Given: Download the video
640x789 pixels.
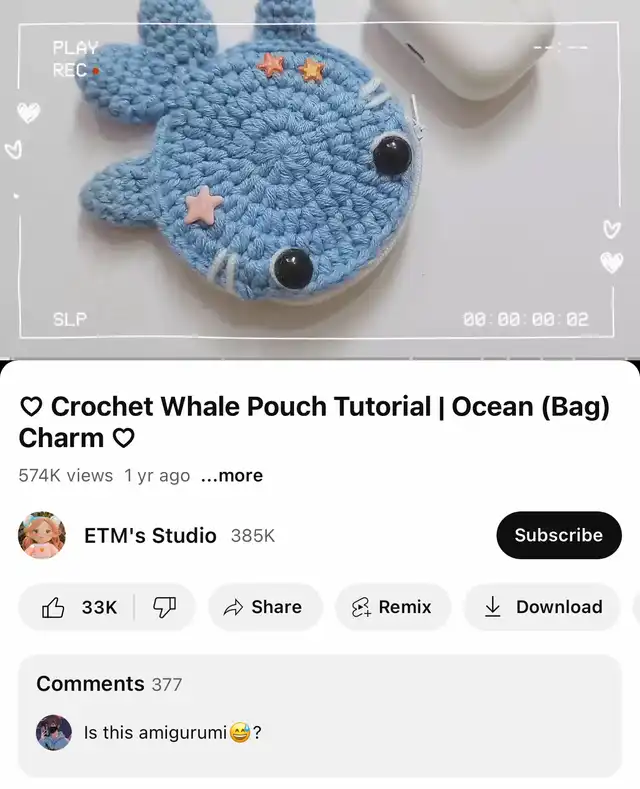Looking at the screenshot, I should click(x=543, y=607).
